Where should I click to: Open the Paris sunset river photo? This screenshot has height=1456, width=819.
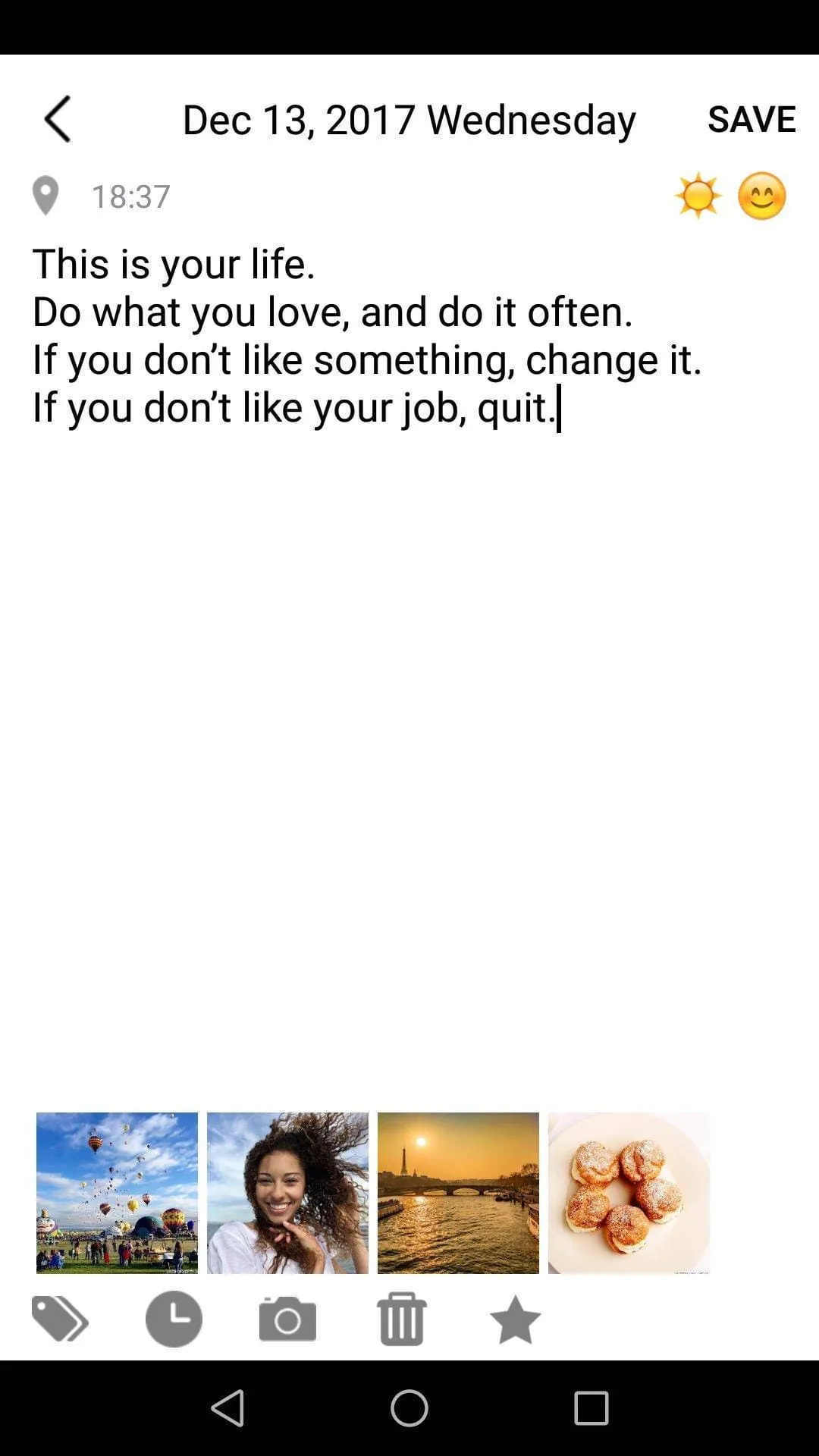458,1192
